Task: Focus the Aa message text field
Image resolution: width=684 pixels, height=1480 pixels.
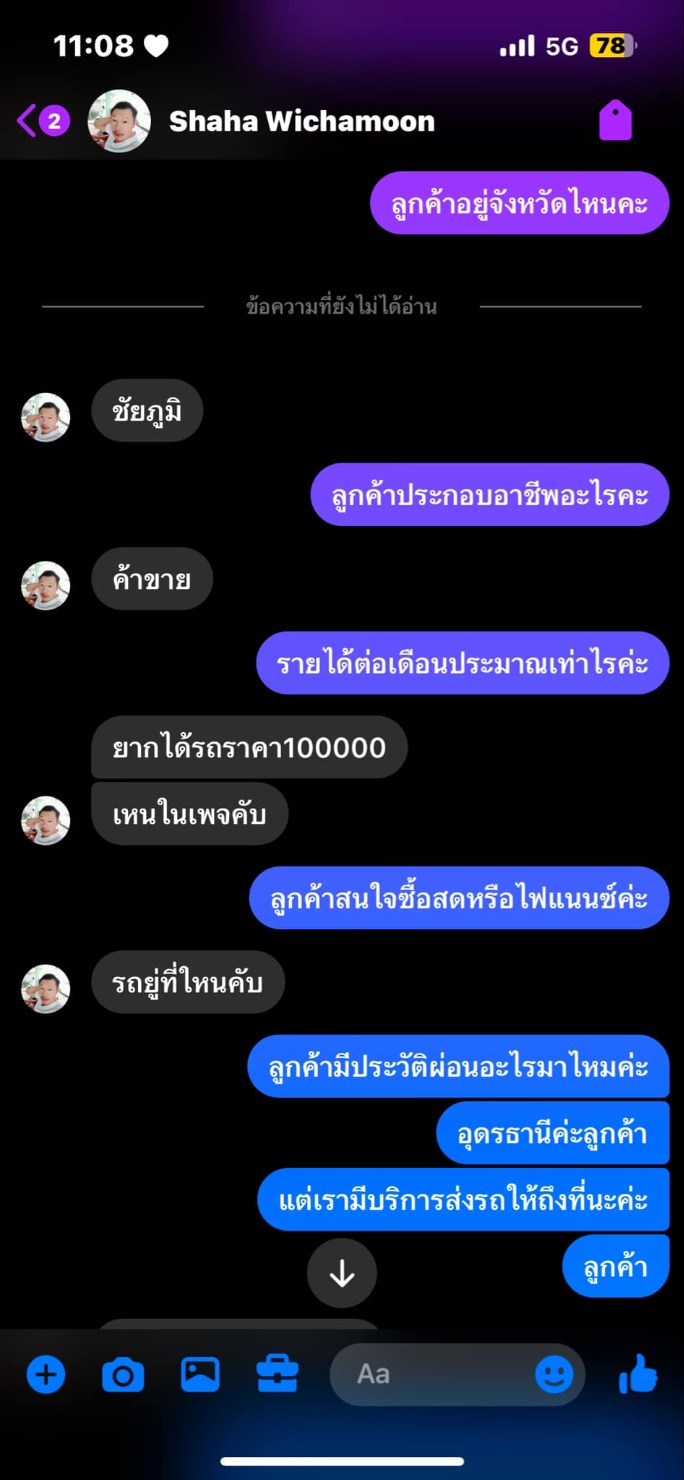Action: click(430, 1374)
